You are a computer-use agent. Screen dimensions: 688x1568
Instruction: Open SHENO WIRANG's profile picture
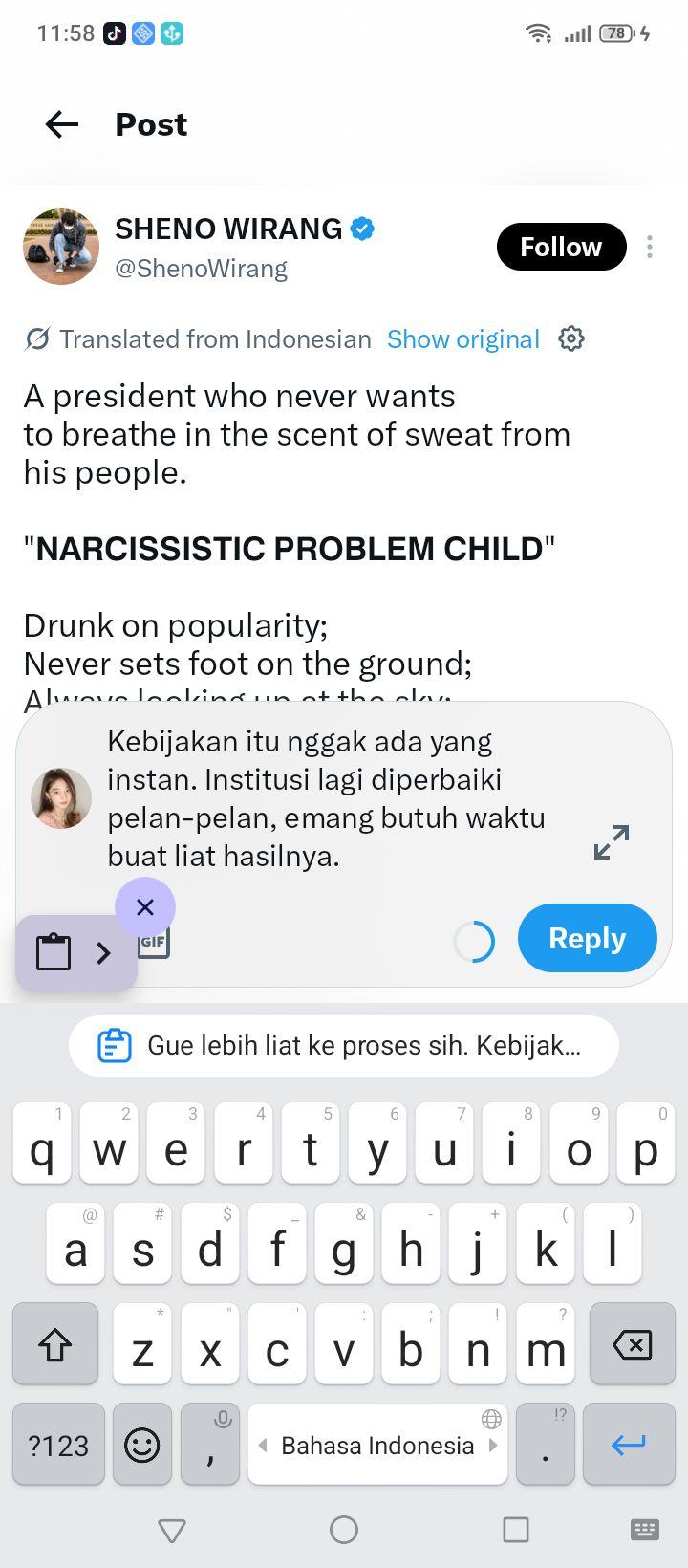(x=61, y=247)
